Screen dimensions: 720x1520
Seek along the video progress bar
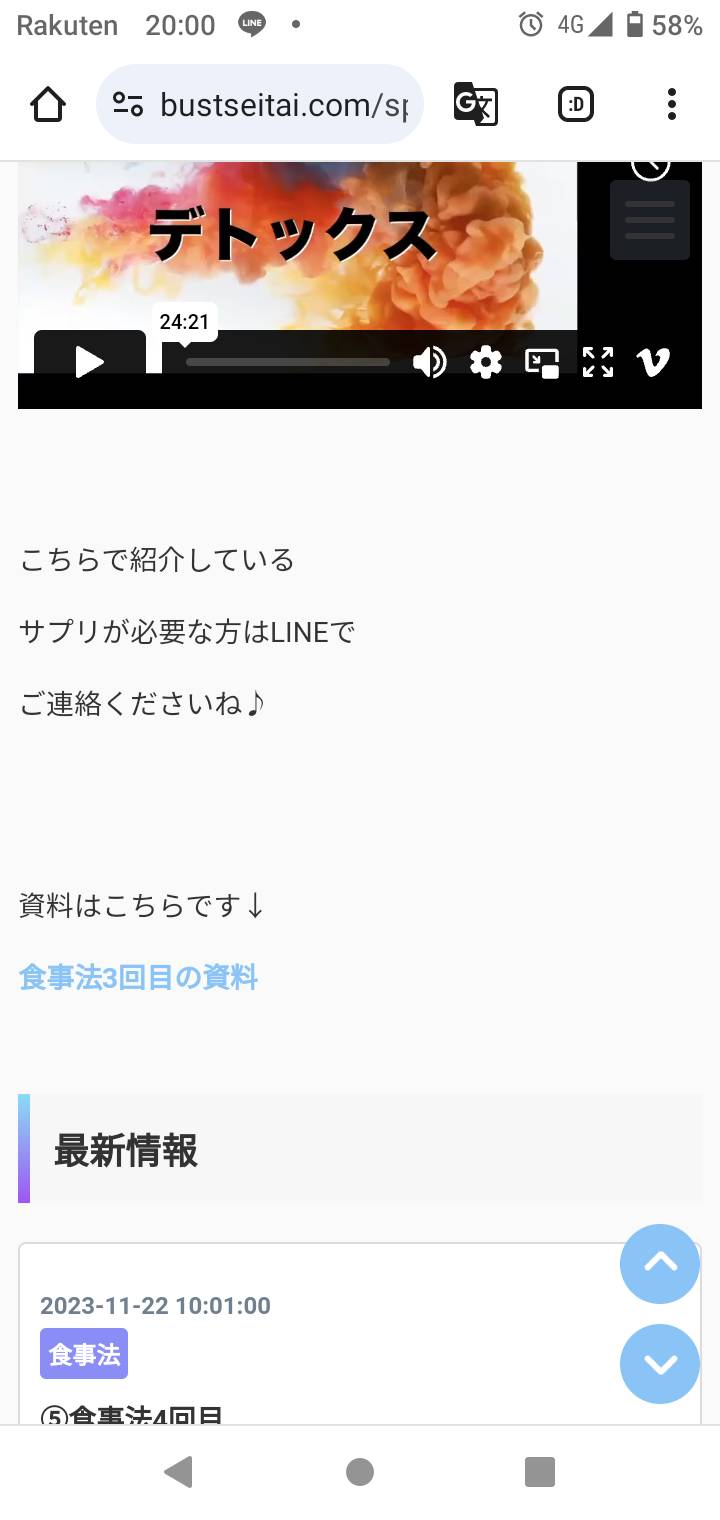288,362
